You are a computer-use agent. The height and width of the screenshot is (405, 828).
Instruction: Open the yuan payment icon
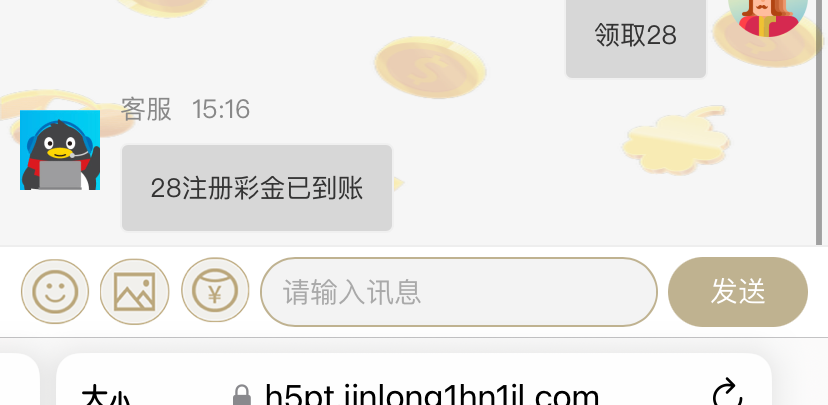tap(215, 292)
